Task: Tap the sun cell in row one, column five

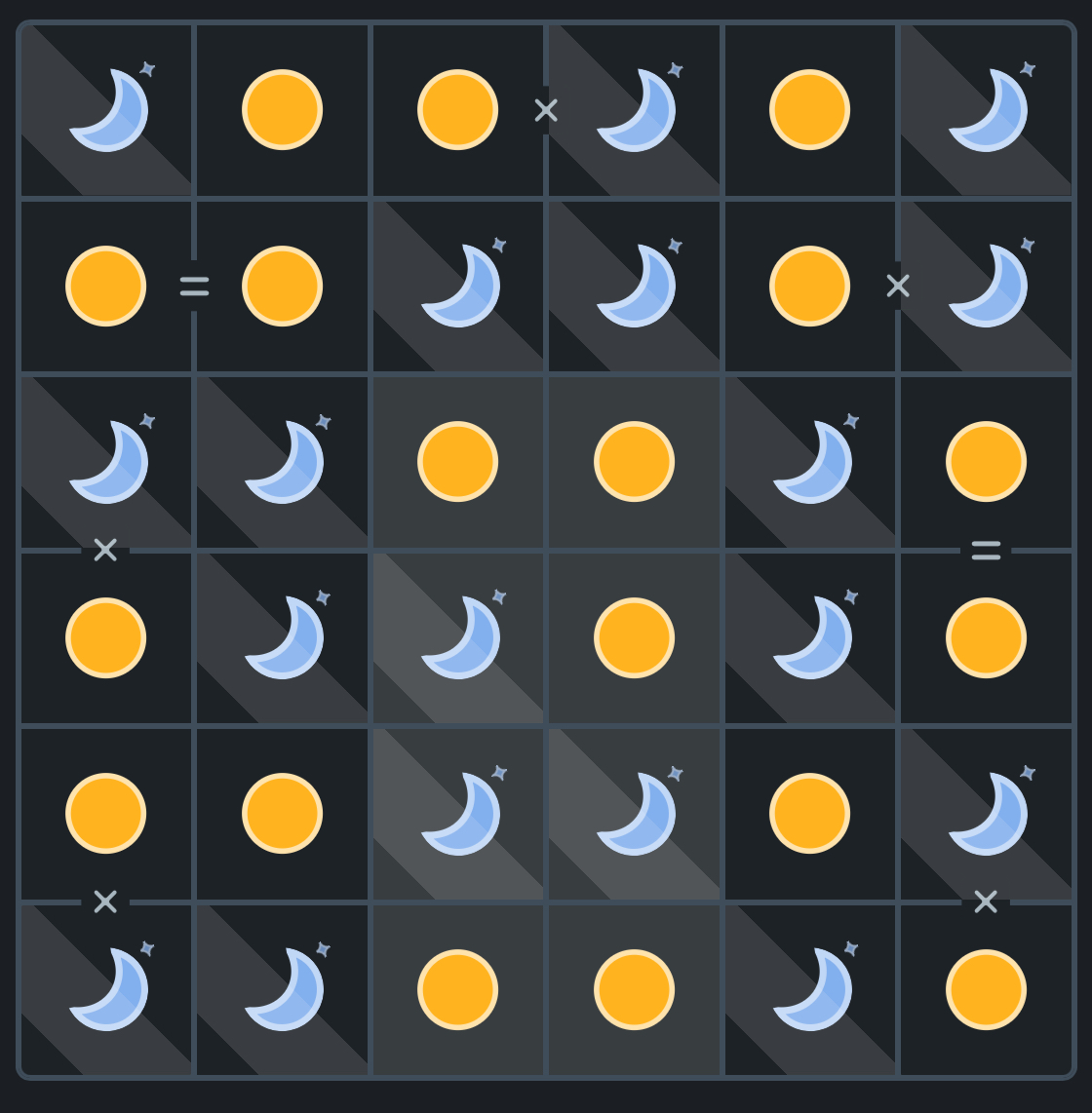Action: pyautogui.click(x=809, y=110)
